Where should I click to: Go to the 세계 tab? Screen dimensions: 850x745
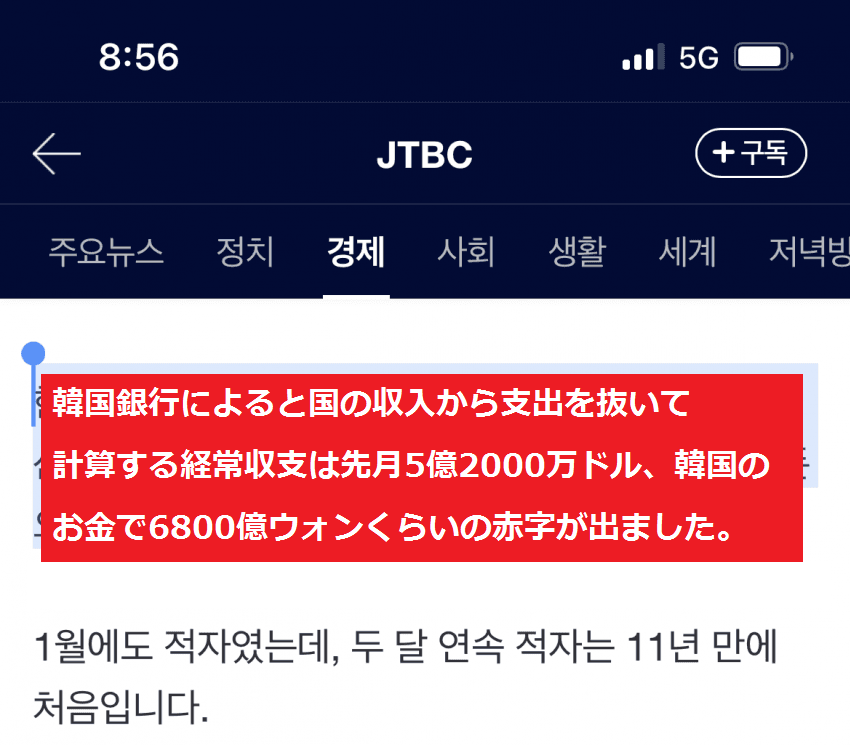click(x=687, y=251)
